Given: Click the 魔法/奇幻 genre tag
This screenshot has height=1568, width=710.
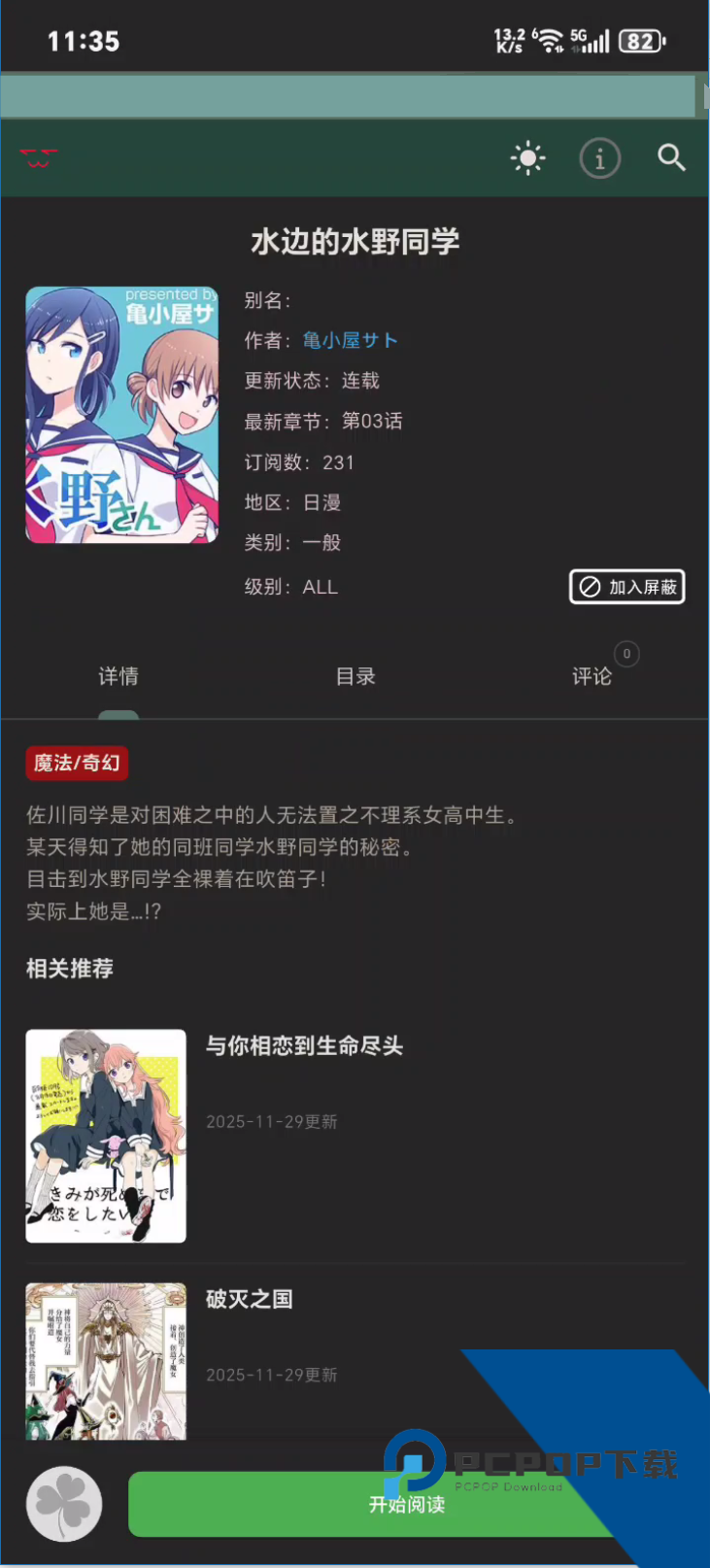Looking at the screenshot, I should [x=77, y=764].
